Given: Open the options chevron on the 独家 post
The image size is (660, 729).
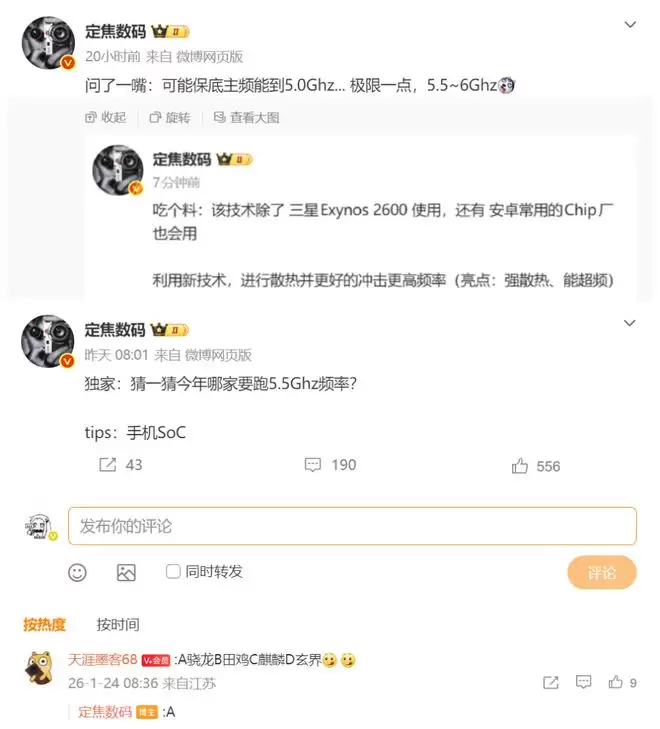Looking at the screenshot, I should tap(630, 323).
